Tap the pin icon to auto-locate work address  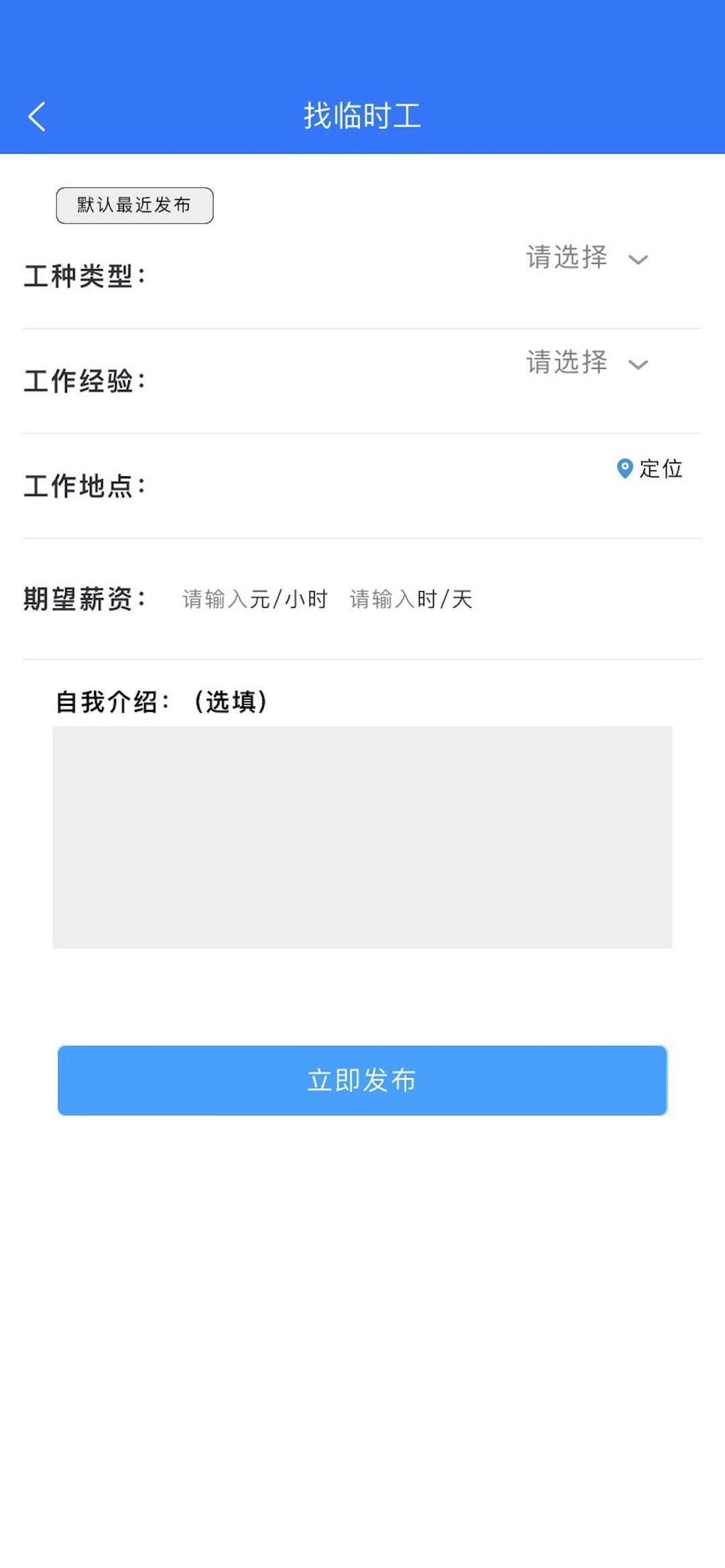[624, 469]
